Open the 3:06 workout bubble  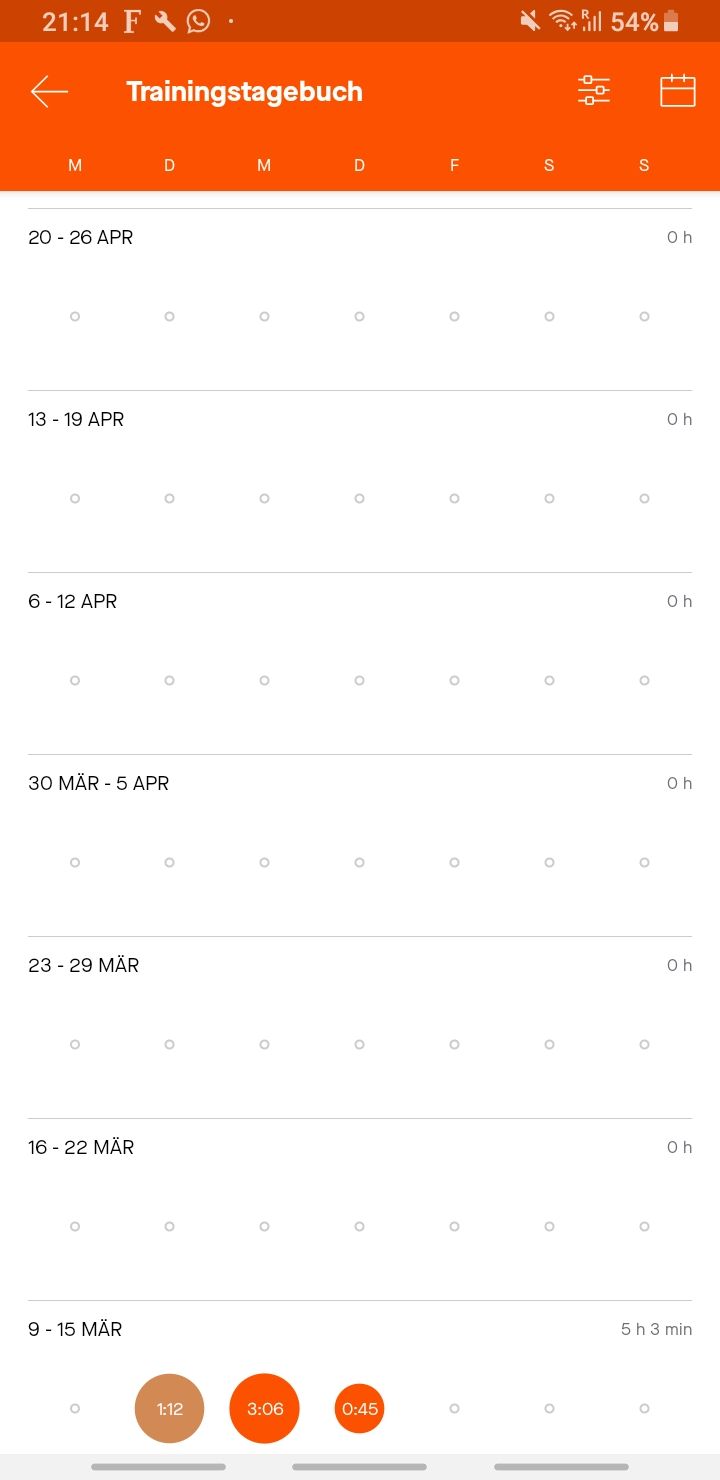tap(264, 1408)
